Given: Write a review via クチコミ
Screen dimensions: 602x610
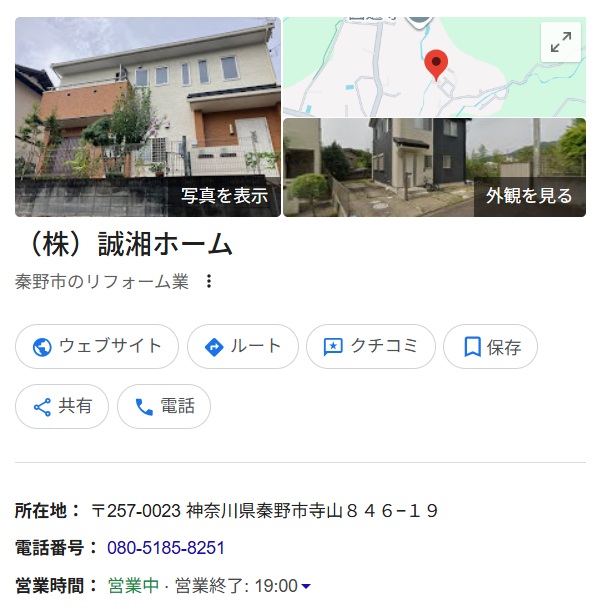Looking at the screenshot, I should click(x=371, y=347).
